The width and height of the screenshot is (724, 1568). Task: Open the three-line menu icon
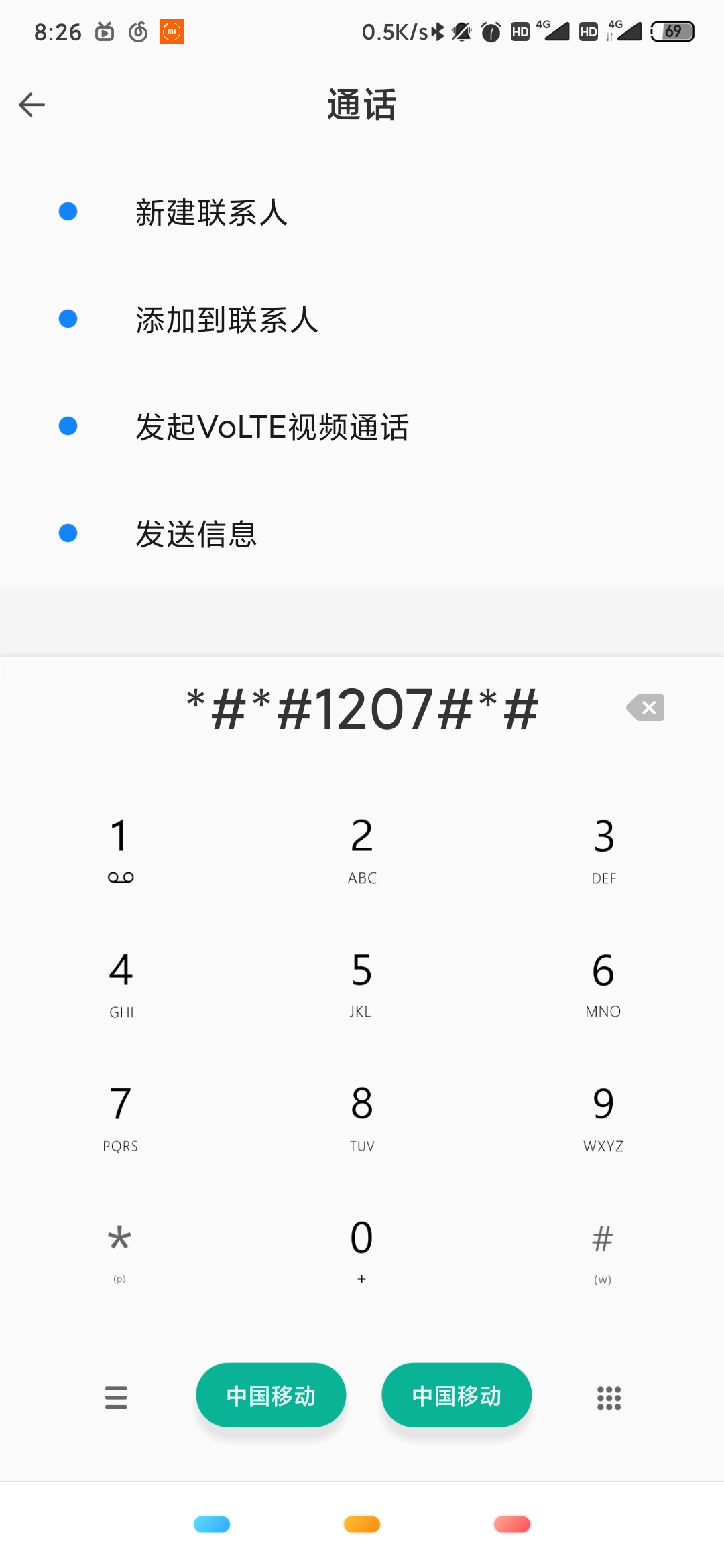(x=116, y=1398)
